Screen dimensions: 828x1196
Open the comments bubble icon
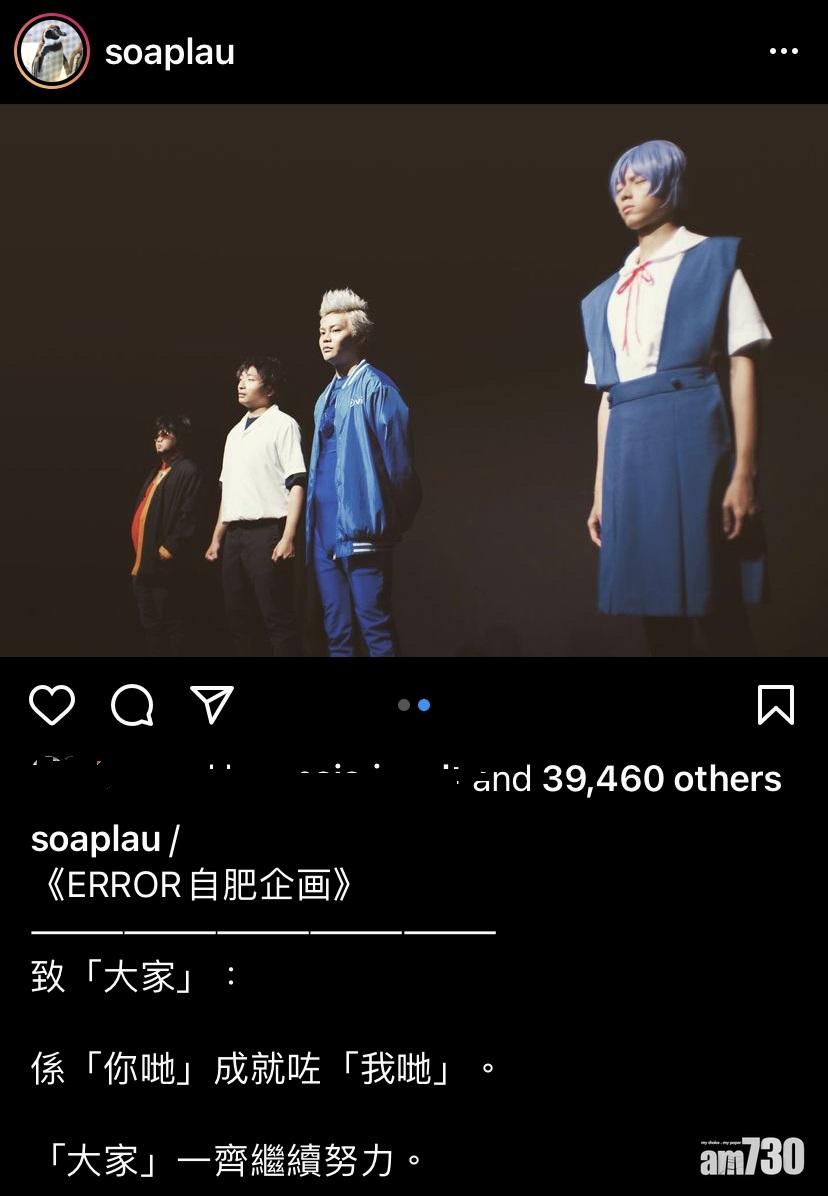click(131, 705)
